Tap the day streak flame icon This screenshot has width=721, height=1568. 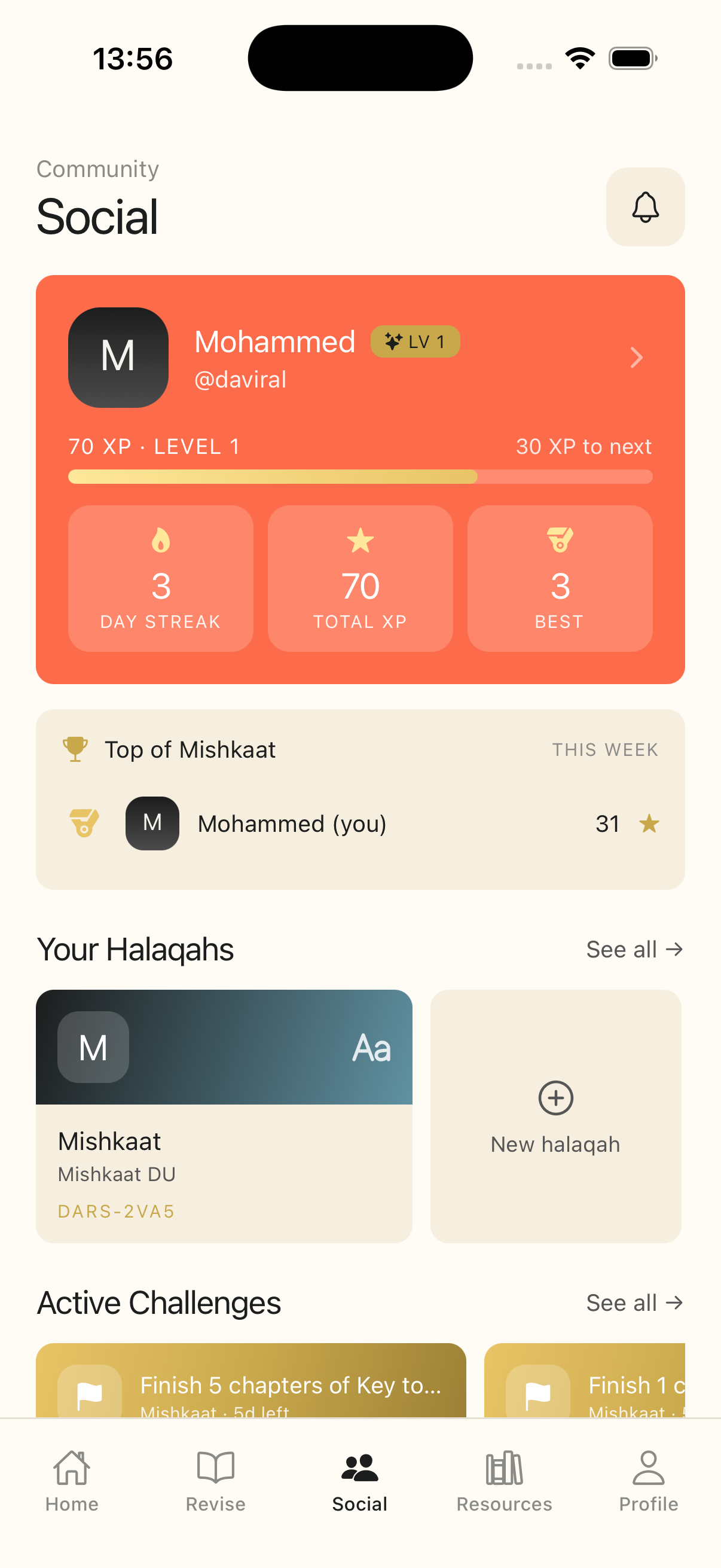(160, 541)
